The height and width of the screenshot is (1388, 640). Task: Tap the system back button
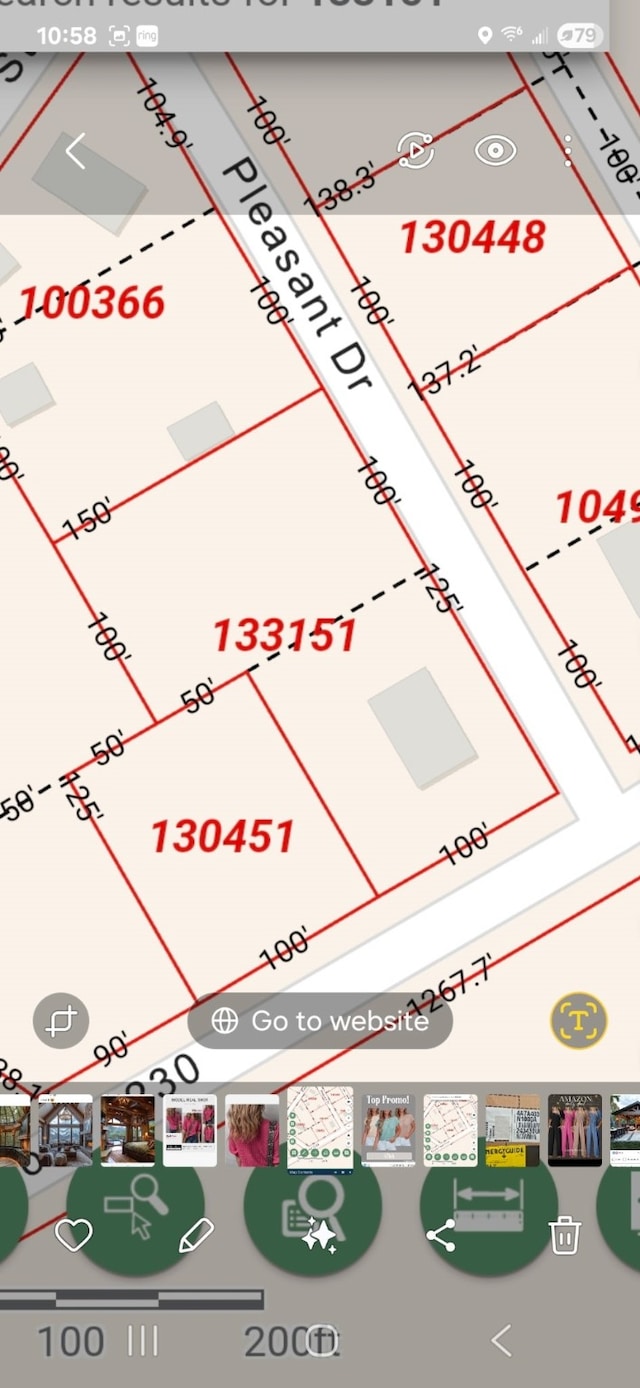click(501, 1341)
